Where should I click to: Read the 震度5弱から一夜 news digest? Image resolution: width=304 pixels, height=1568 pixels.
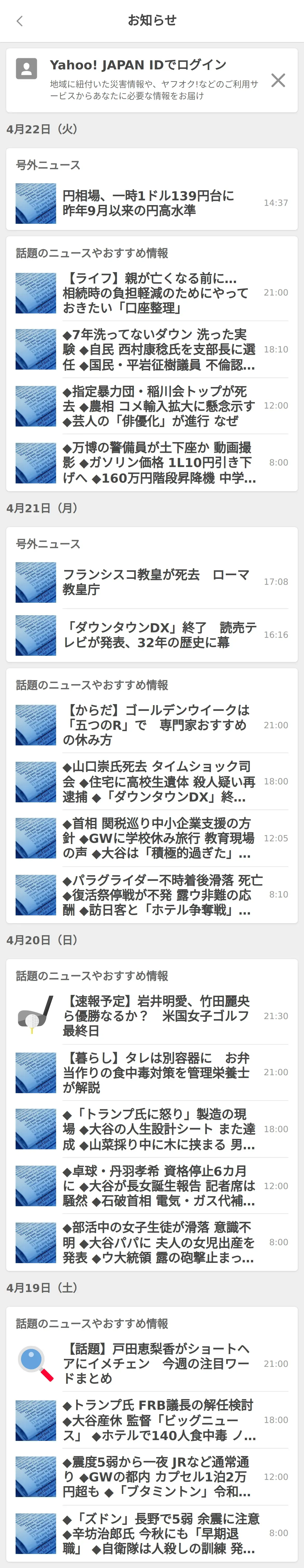pos(152,1477)
